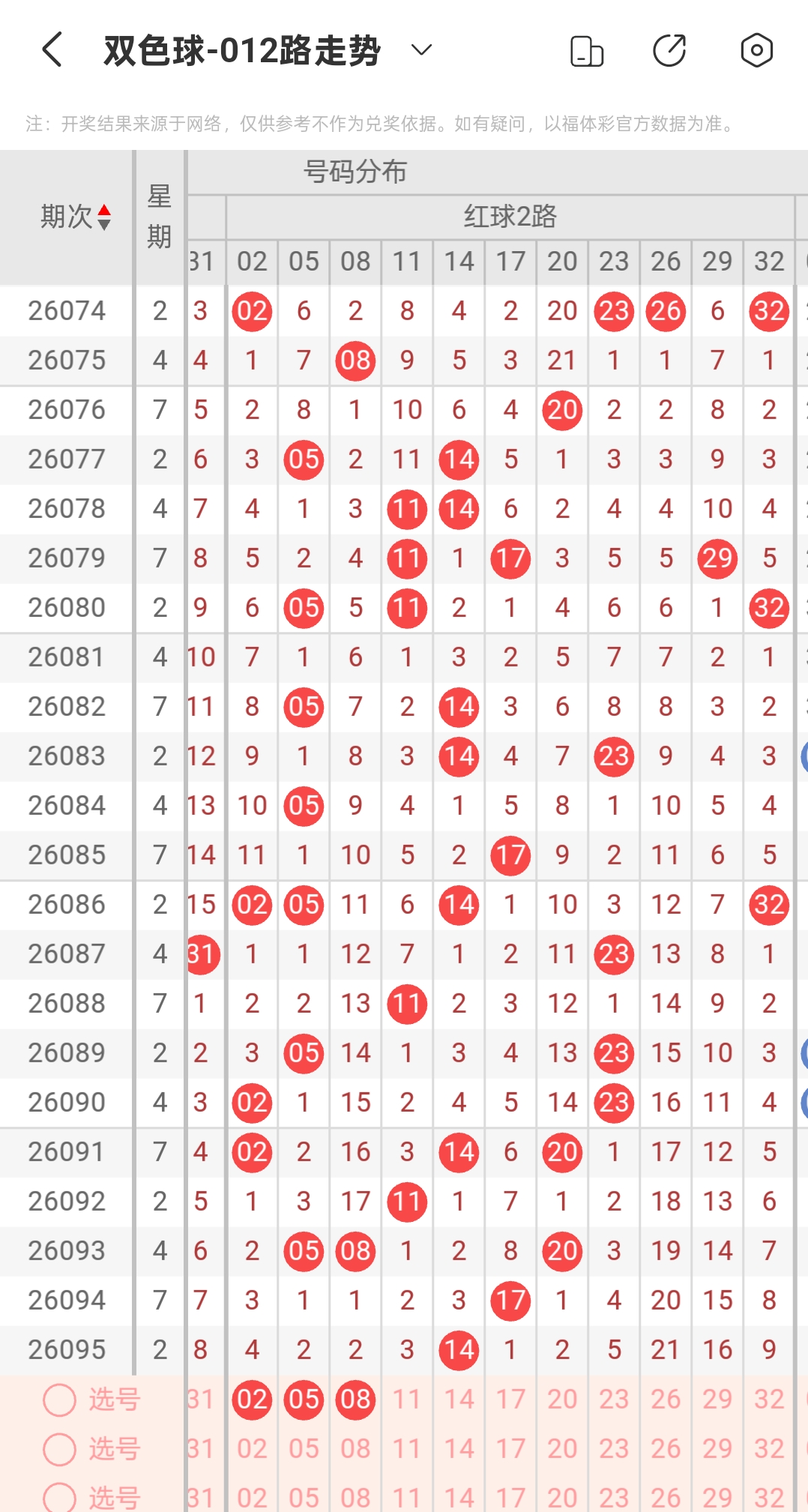Pick number 32 in first 选号 row
Screen dimensions: 808x1512
point(769,1400)
